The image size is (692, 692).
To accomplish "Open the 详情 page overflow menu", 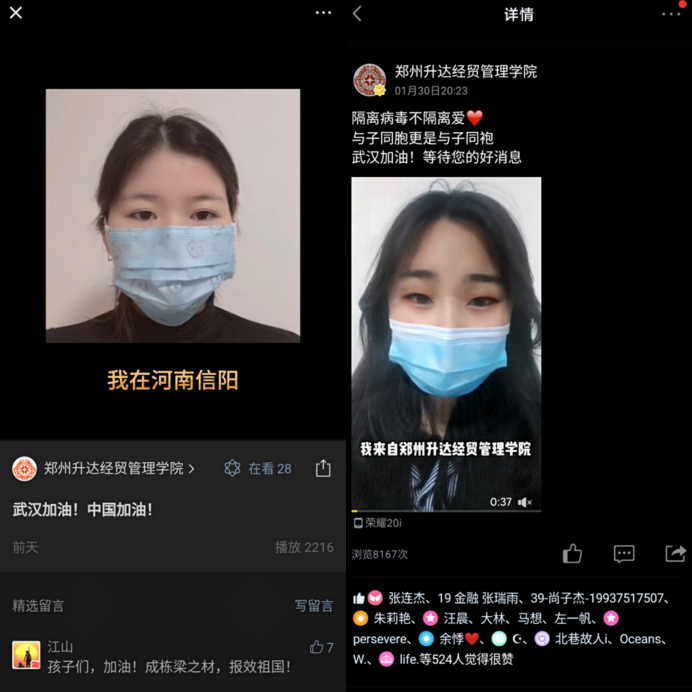I will [x=671, y=14].
